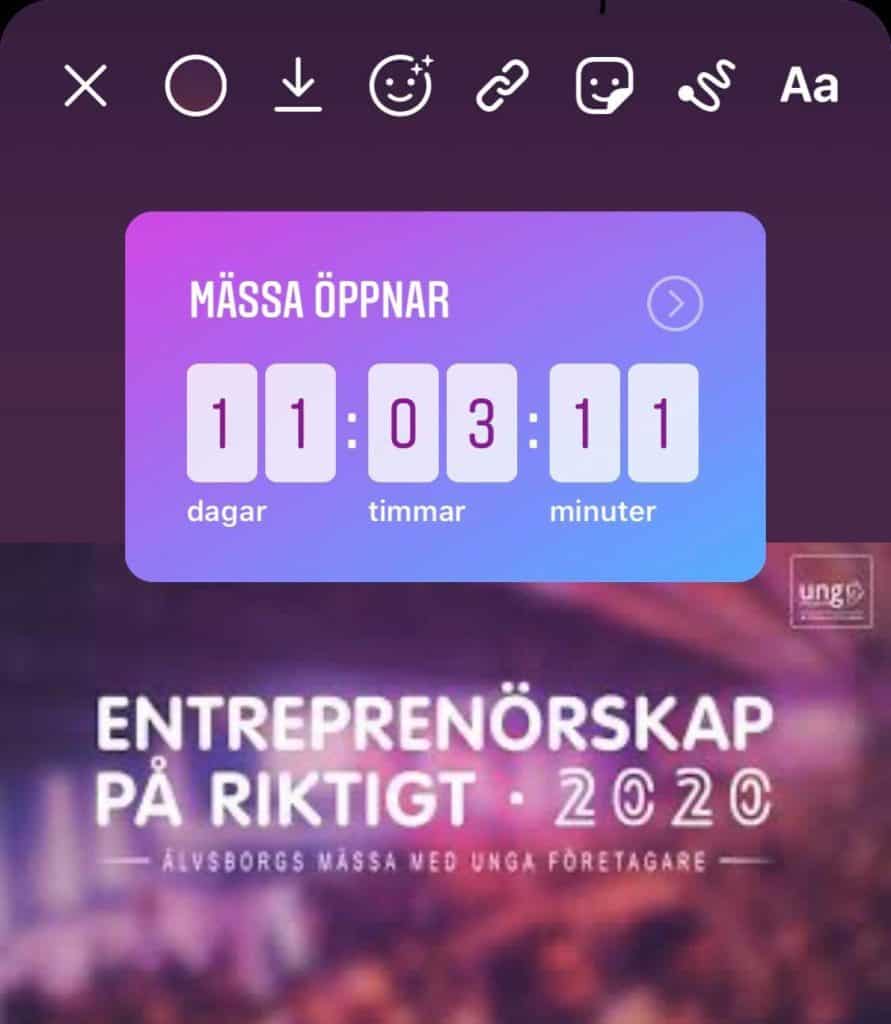
Task: Select the scribble drawing tool
Action: [x=706, y=87]
